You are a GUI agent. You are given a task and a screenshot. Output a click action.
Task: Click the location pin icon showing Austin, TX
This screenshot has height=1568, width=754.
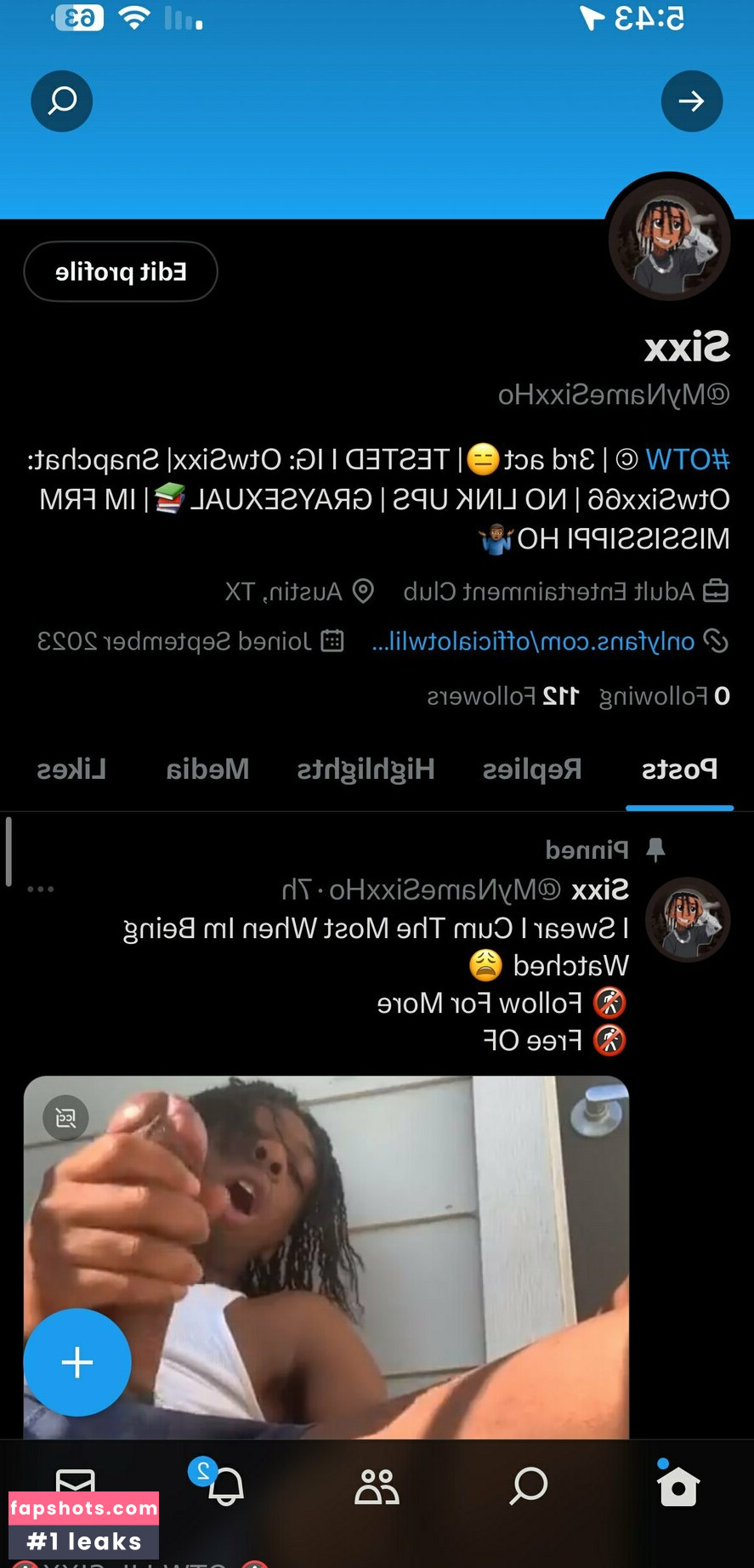[x=364, y=591]
